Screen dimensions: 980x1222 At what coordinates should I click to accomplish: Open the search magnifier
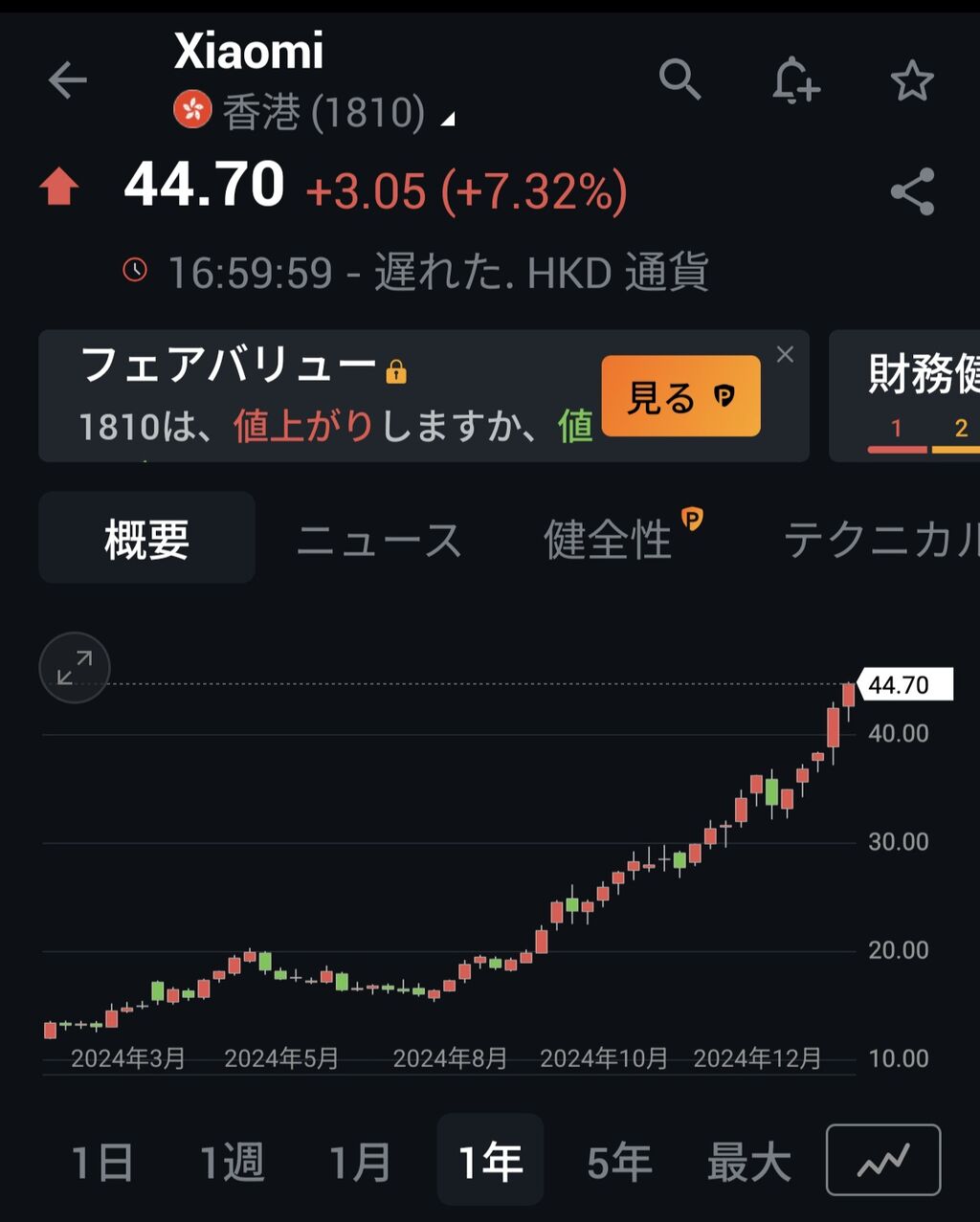pyautogui.click(x=680, y=79)
